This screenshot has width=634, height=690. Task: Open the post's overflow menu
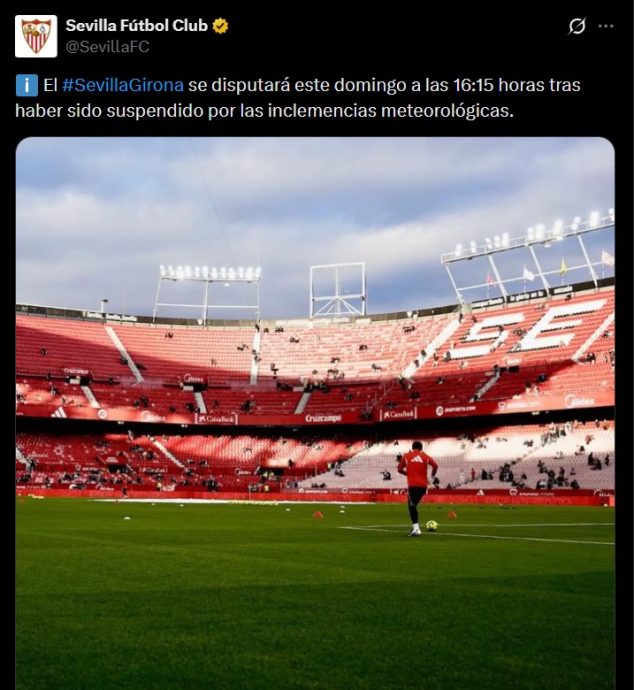(606, 26)
